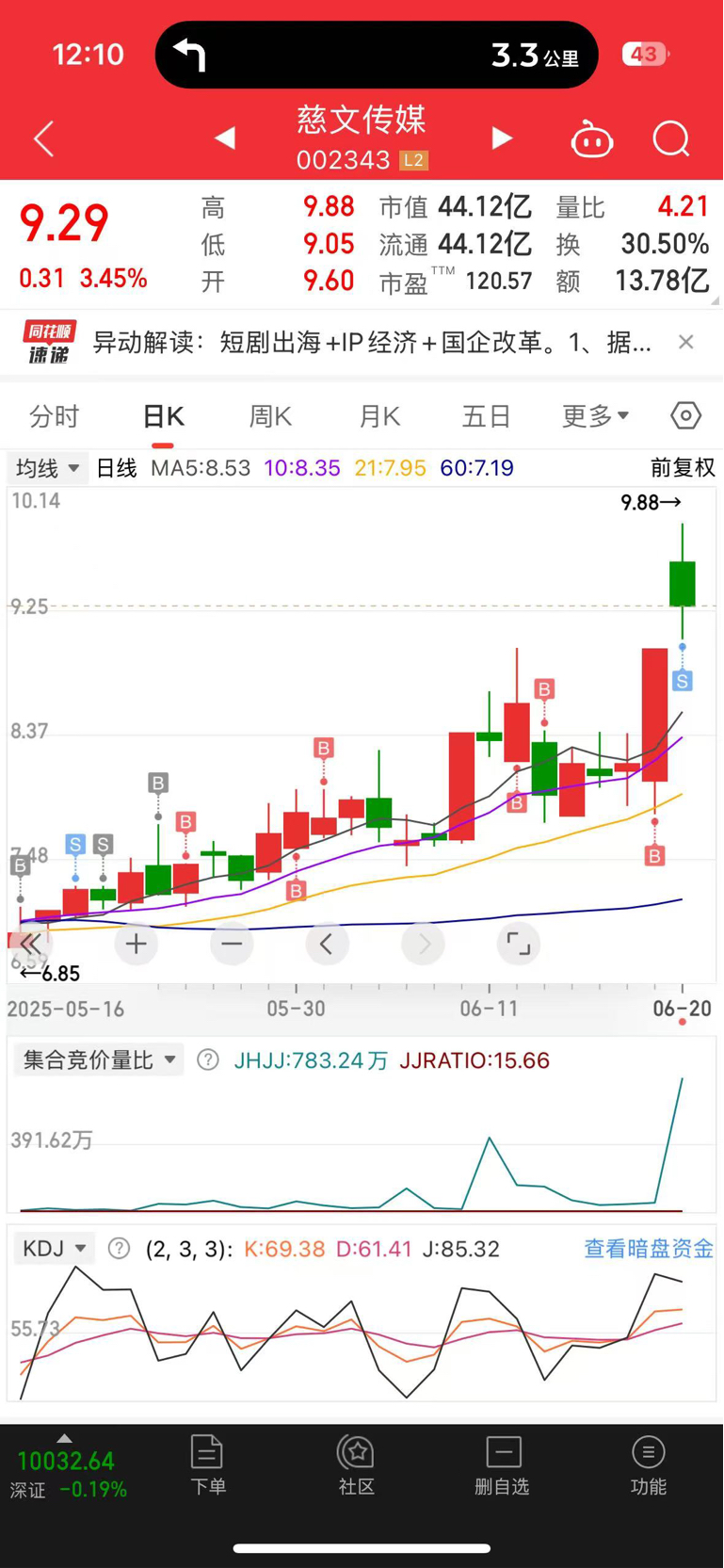724x1568 pixels.
Task: Zoom in the K-line chart
Action: click(137, 944)
